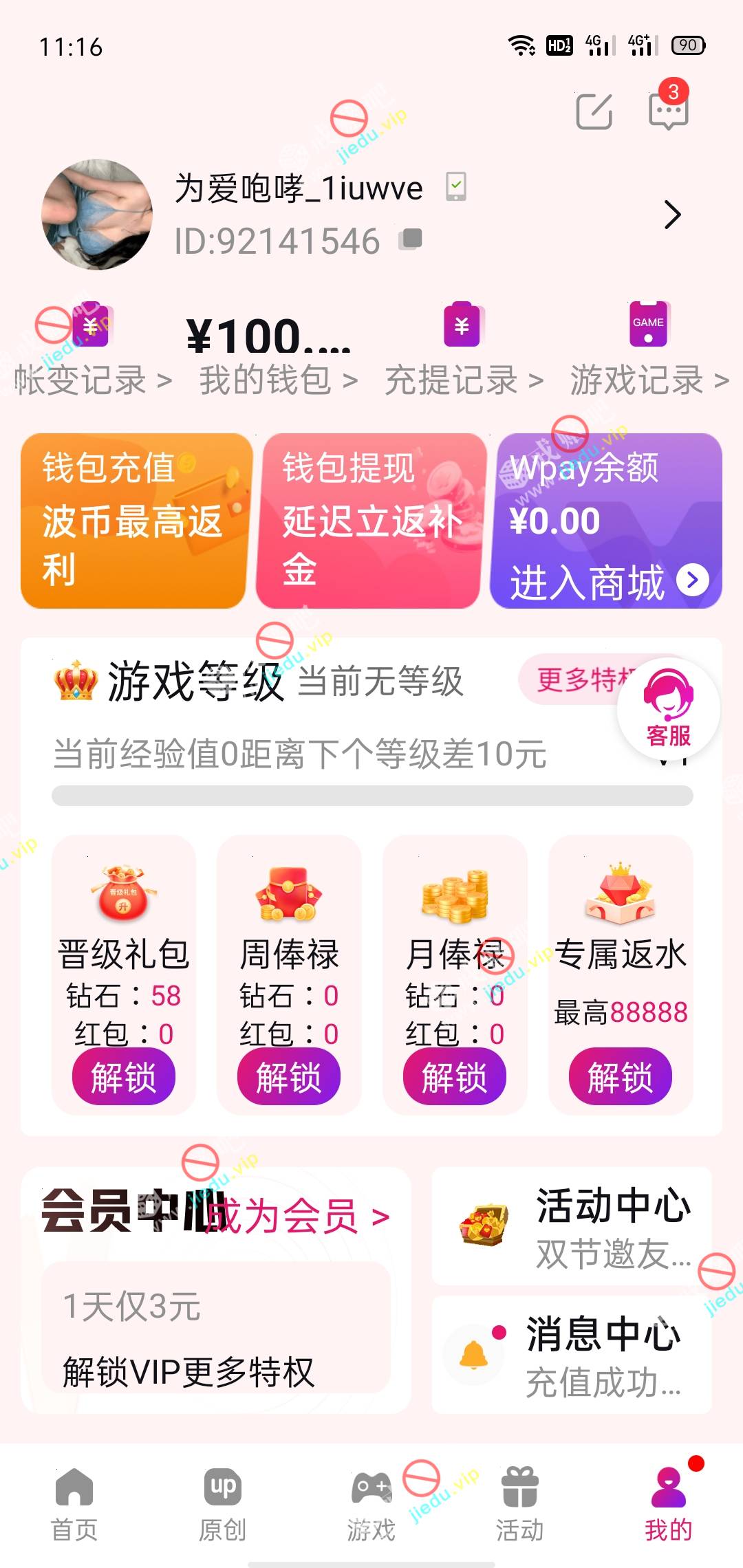Unlock 周俸禄 weekly salary
Image resolution: width=743 pixels, height=1568 pixels.
tap(289, 1076)
